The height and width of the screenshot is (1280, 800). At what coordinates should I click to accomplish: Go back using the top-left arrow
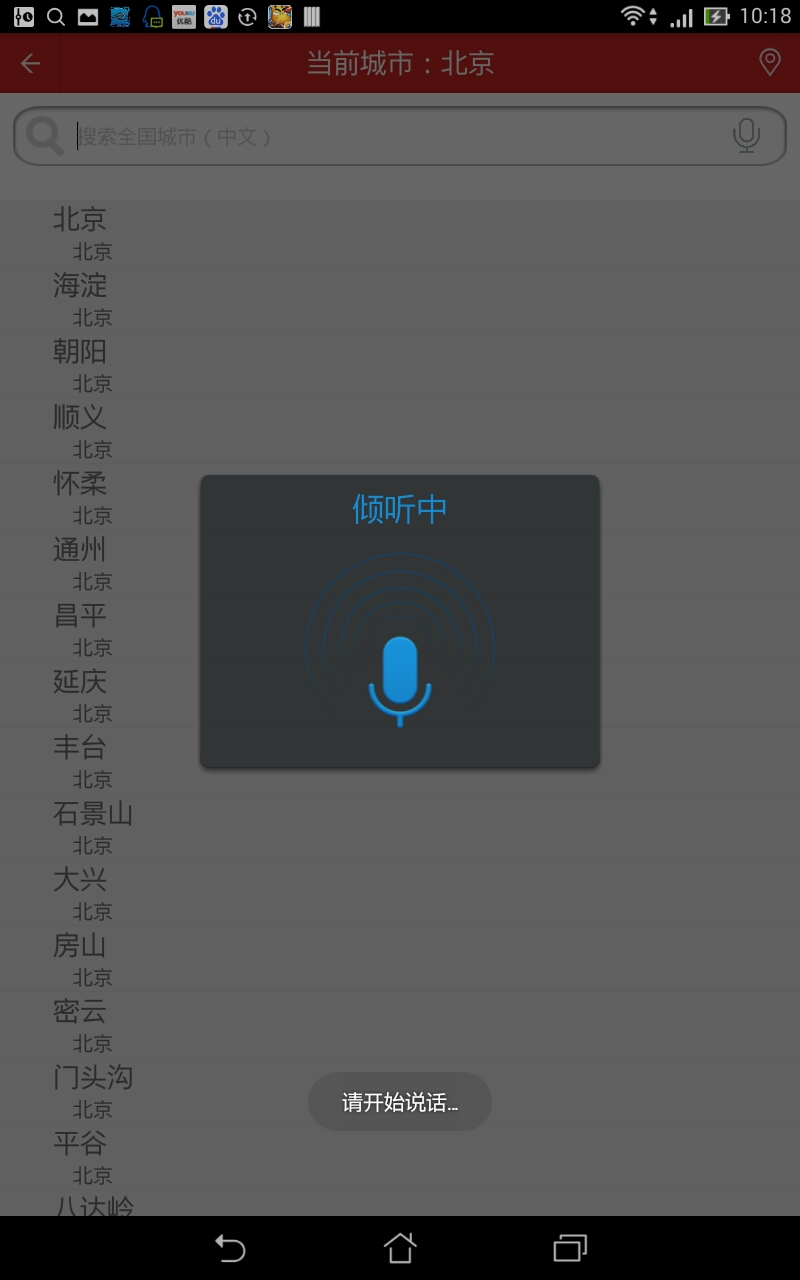(x=31, y=64)
